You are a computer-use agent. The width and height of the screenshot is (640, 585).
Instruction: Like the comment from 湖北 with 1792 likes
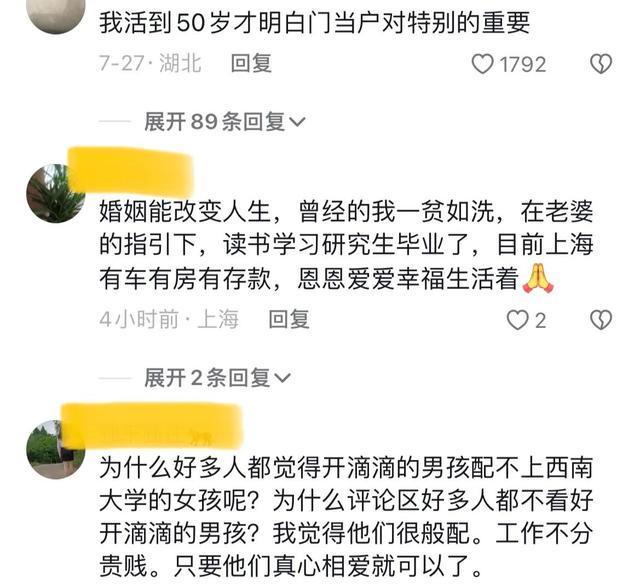pos(483,64)
